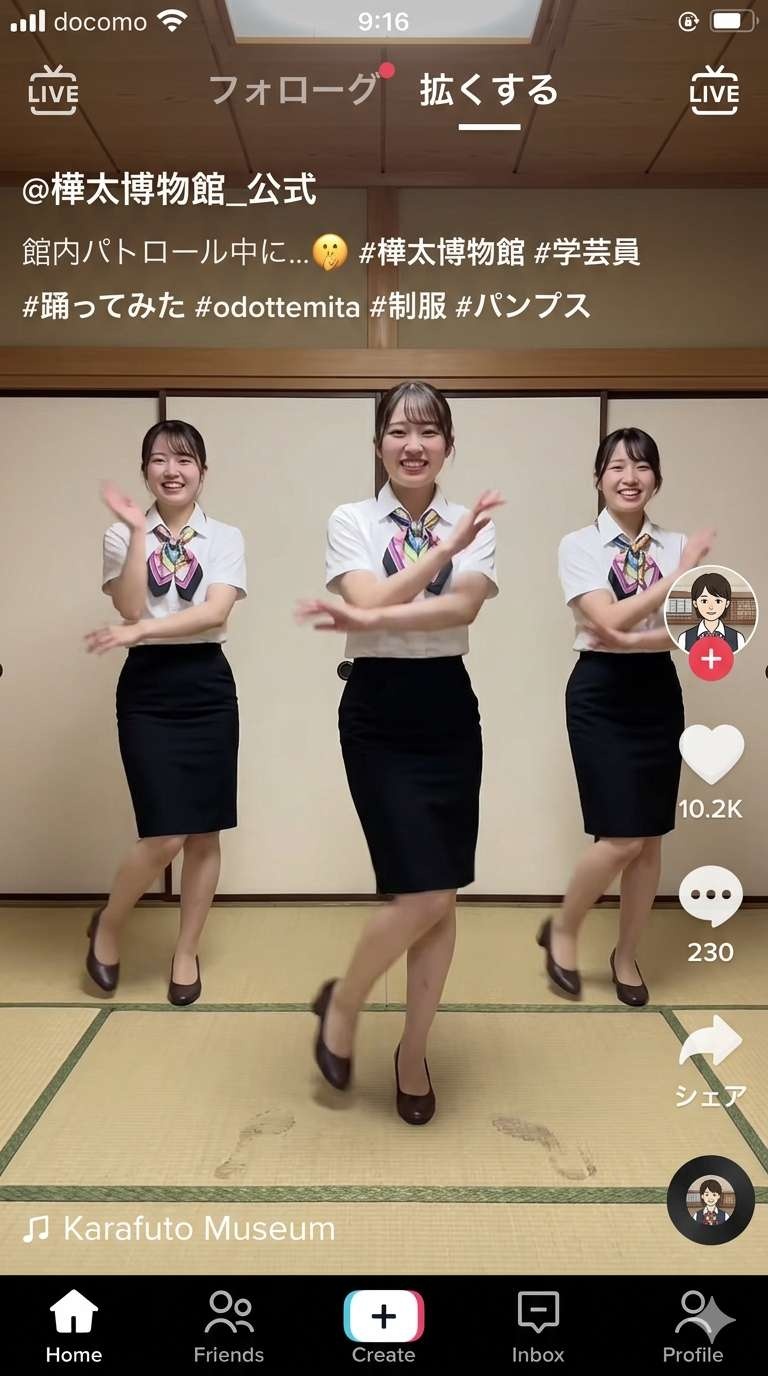Open the #パンプス hashtag

point(523,305)
